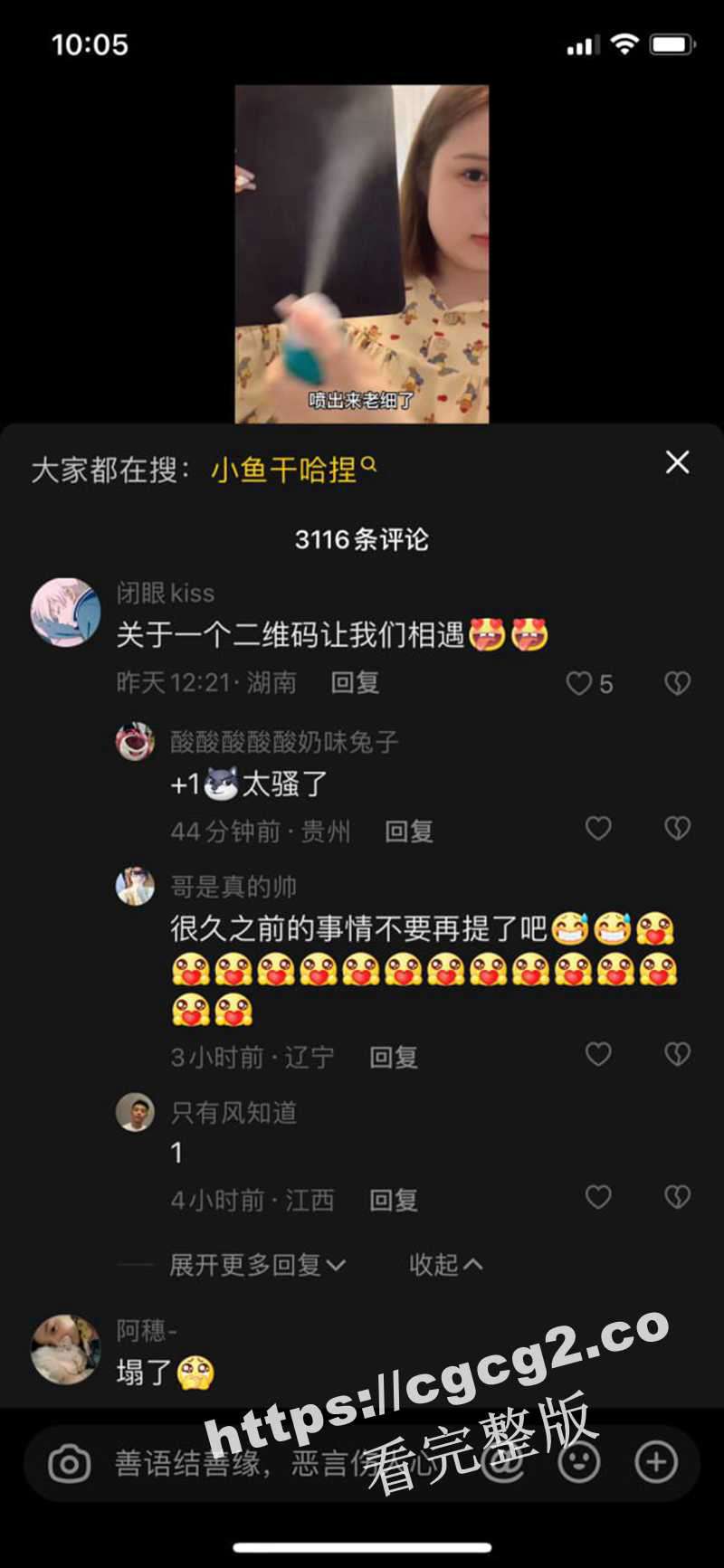Image resolution: width=724 pixels, height=1568 pixels.
Task: Dislike the comment by 闭眼kiss
Action: pos(677,683)
